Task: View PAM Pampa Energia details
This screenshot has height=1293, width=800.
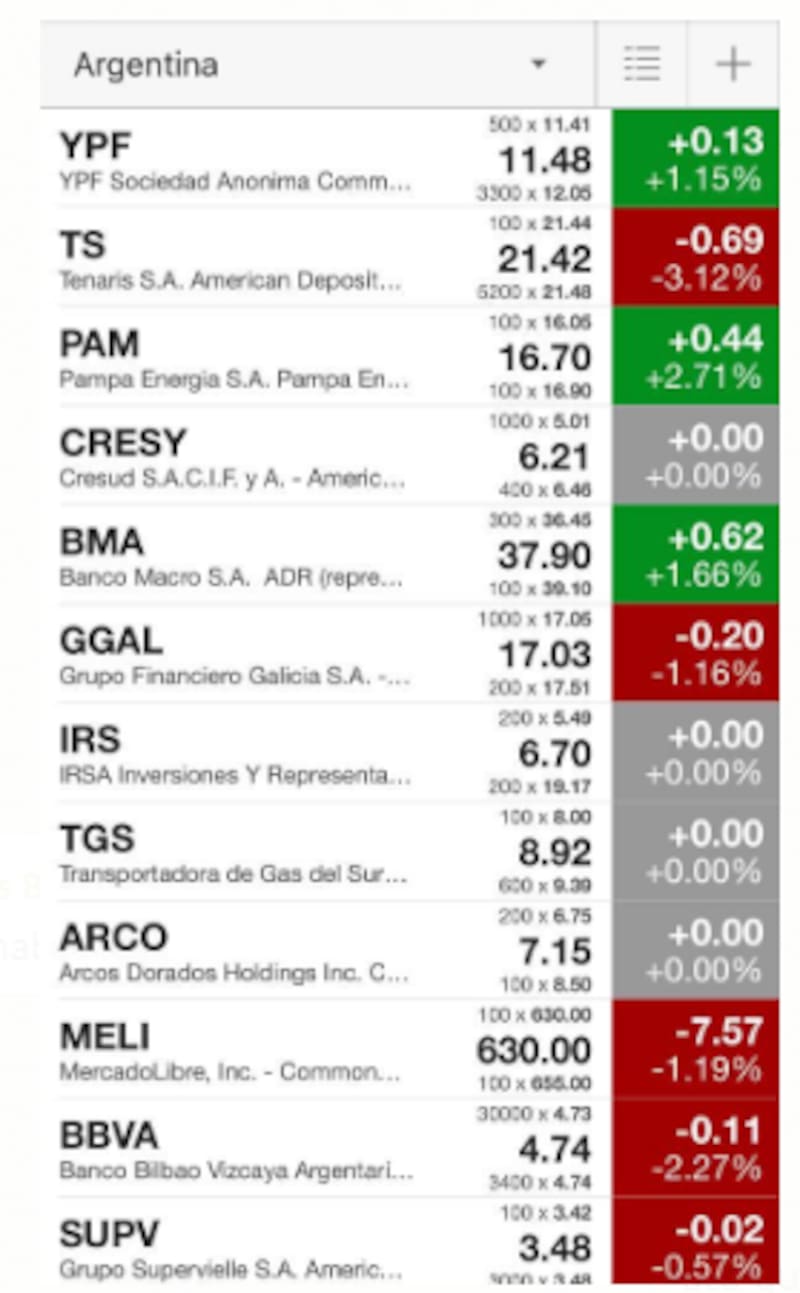Action: click(235, 357)
